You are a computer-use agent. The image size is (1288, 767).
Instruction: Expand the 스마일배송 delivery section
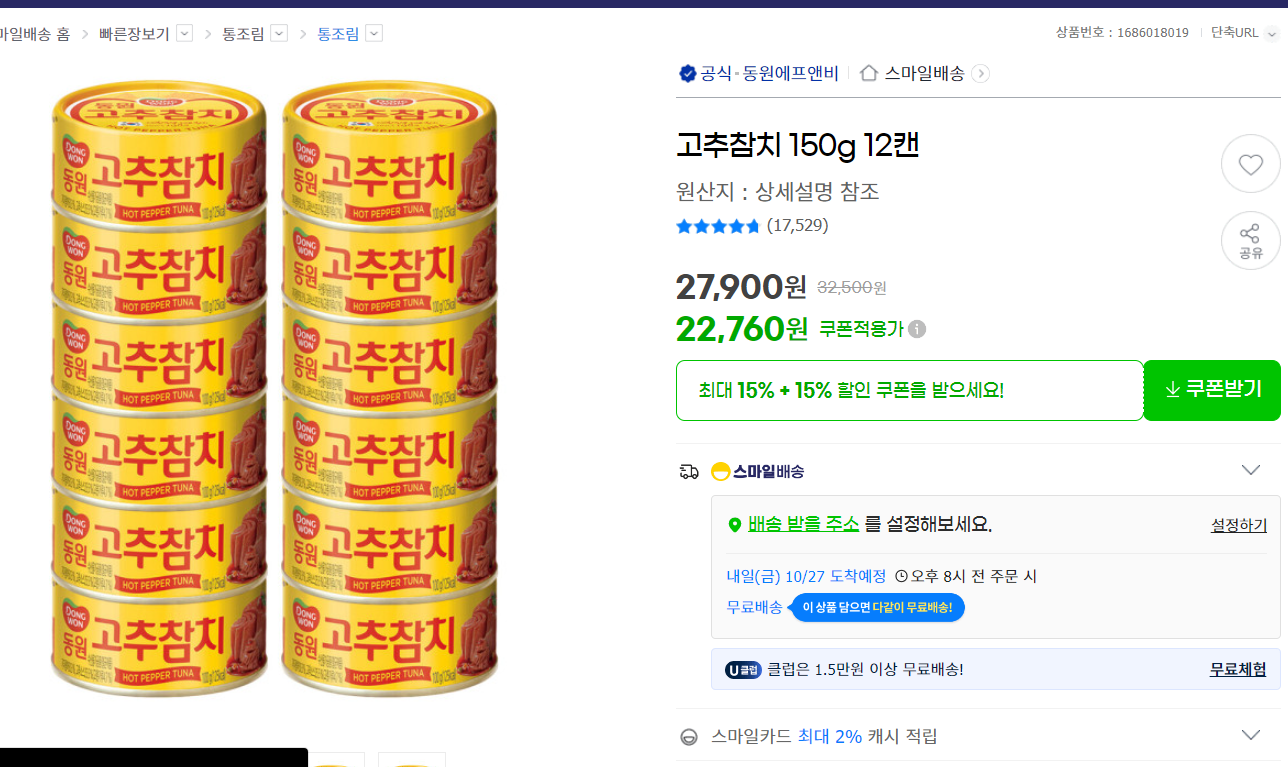[1250, 470]
